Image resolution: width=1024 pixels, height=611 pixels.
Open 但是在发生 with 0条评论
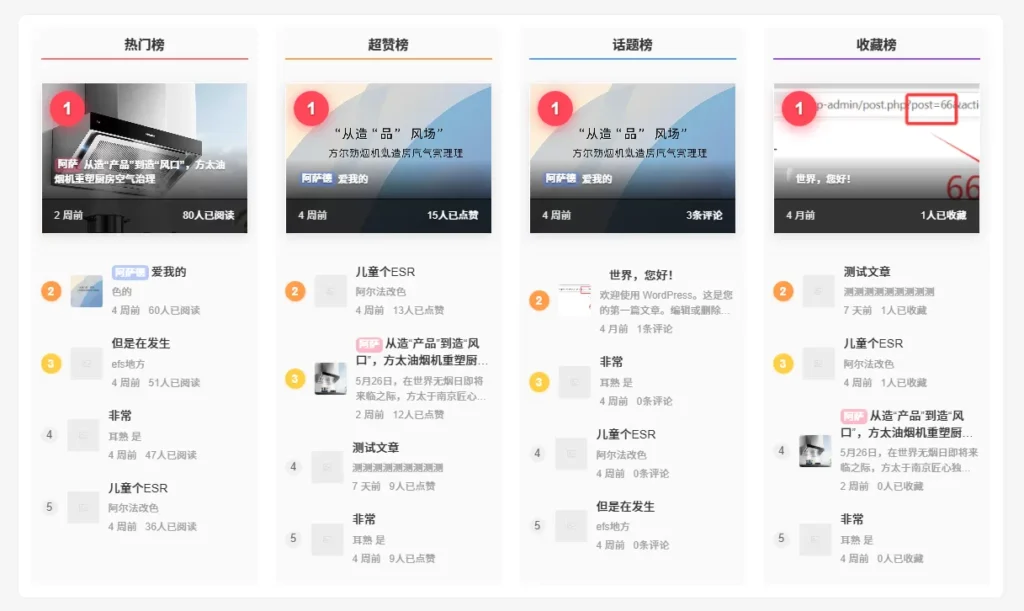point(625,506)
